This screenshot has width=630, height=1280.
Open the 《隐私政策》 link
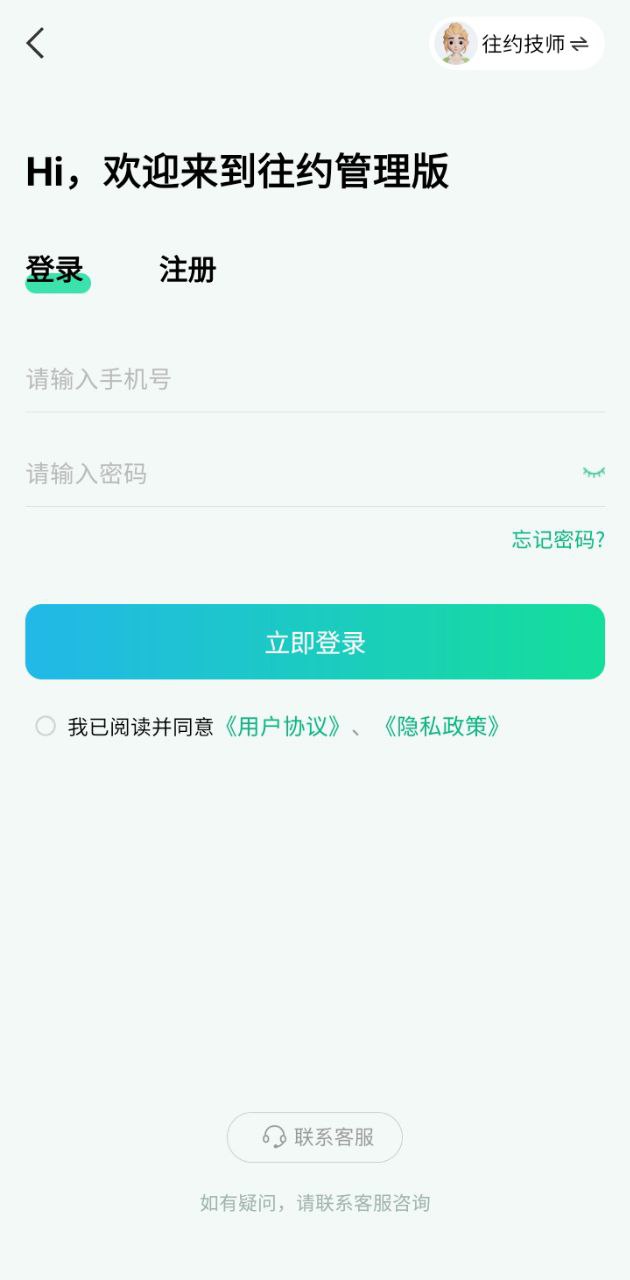pos(442,726)
